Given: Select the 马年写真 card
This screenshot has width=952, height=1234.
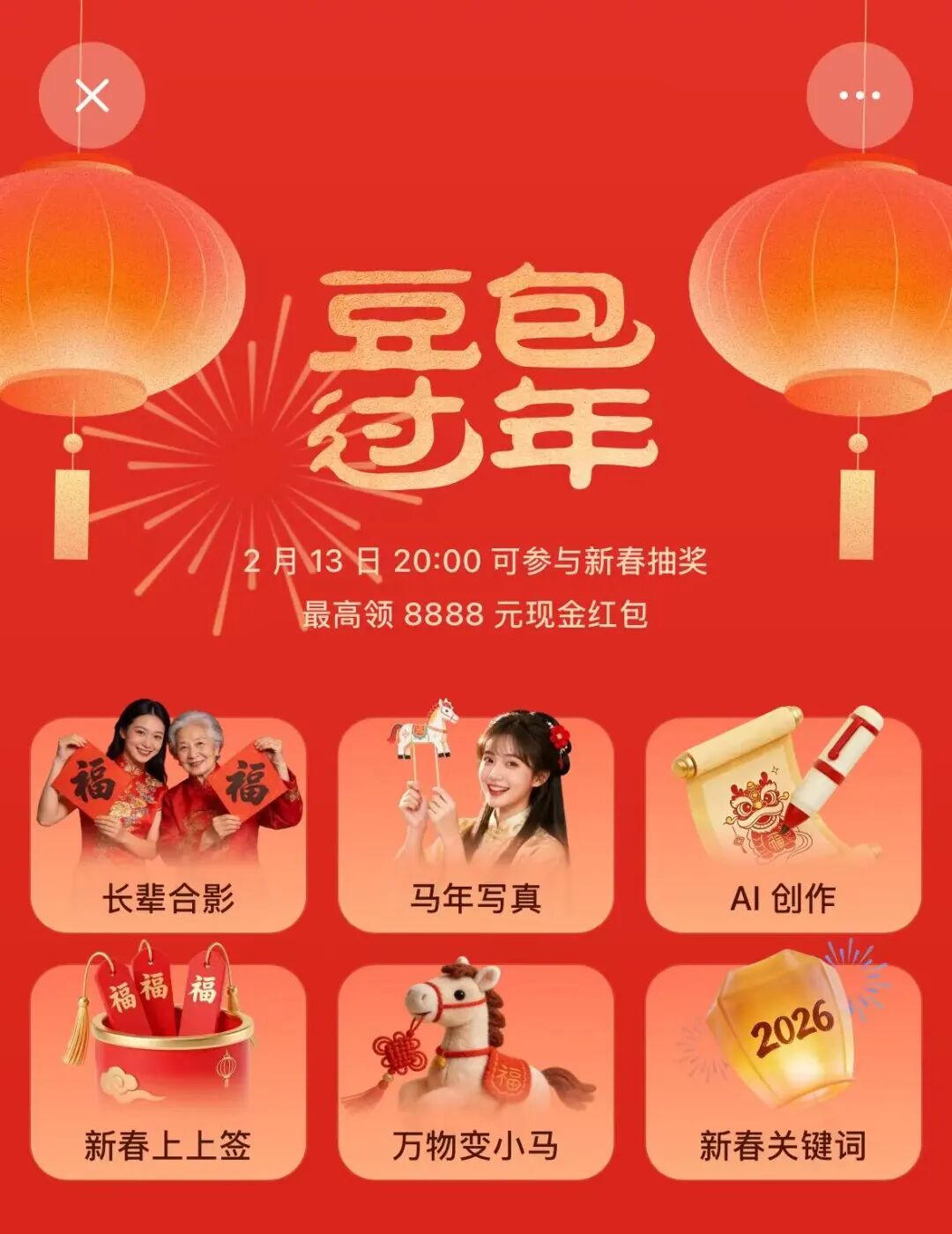Looking at the screenshot, I should (x=476, y=824).
